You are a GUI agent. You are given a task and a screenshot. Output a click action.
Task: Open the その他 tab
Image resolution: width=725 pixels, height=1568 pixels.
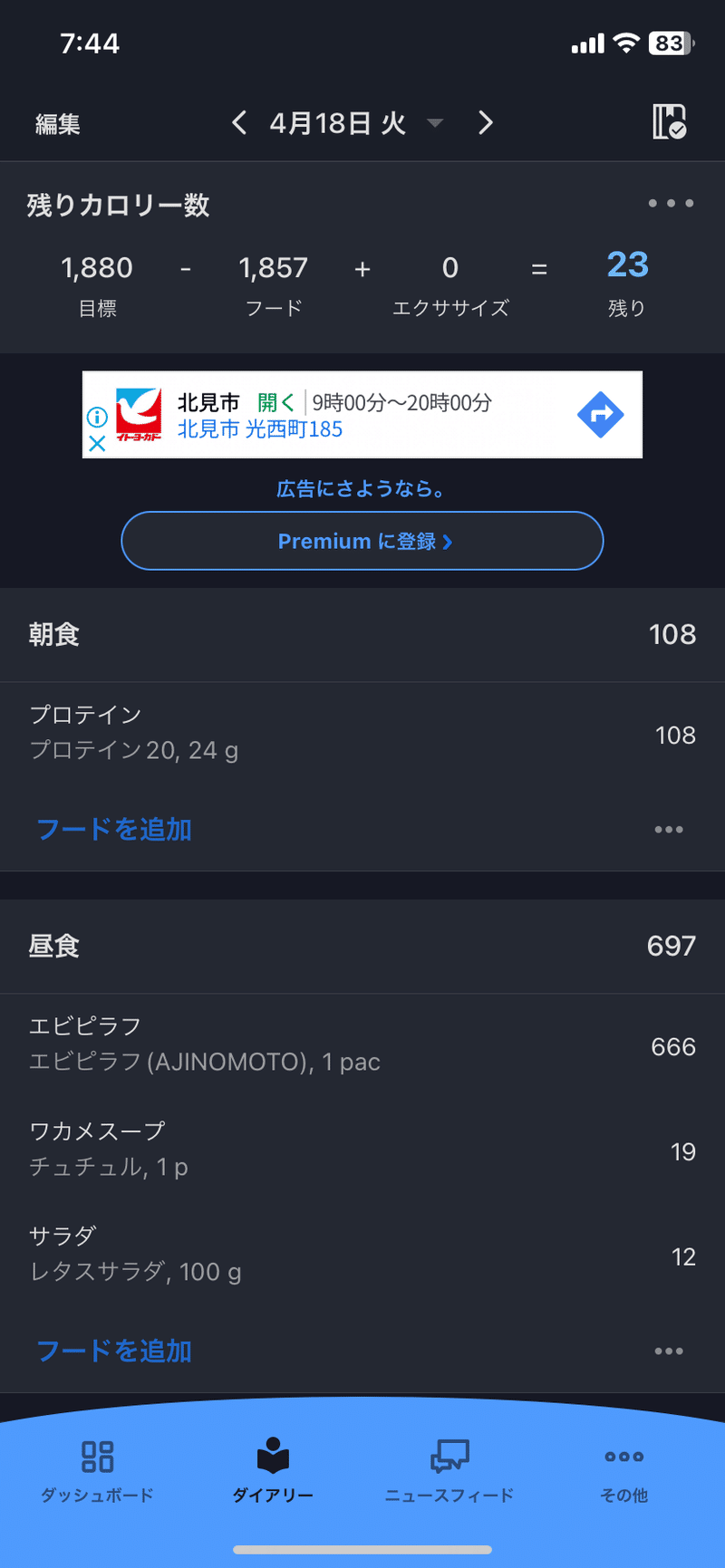tap(624, 1471)
